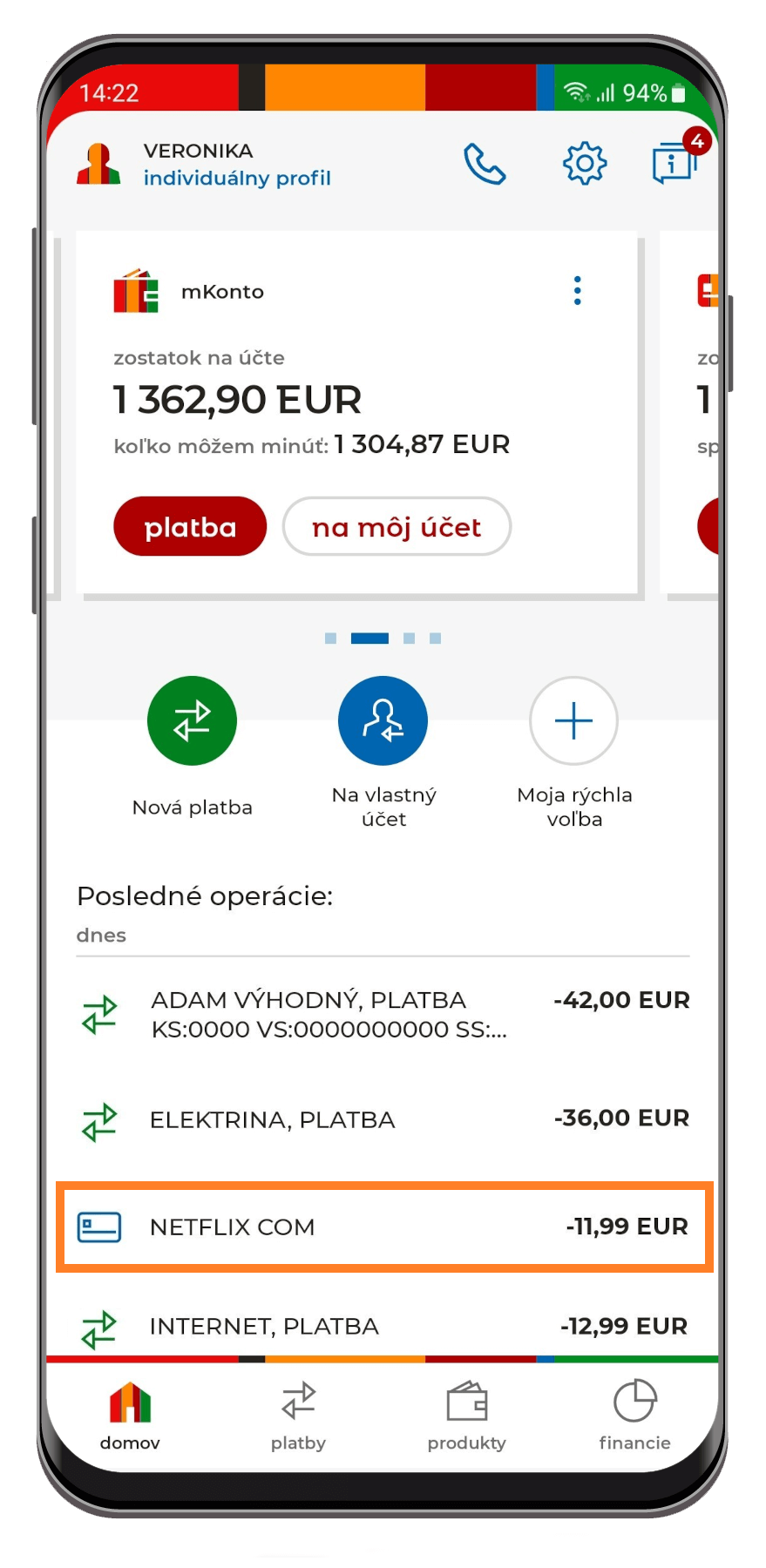Call the bank via the phone icon
The image size is (766, 1568).
485,164
